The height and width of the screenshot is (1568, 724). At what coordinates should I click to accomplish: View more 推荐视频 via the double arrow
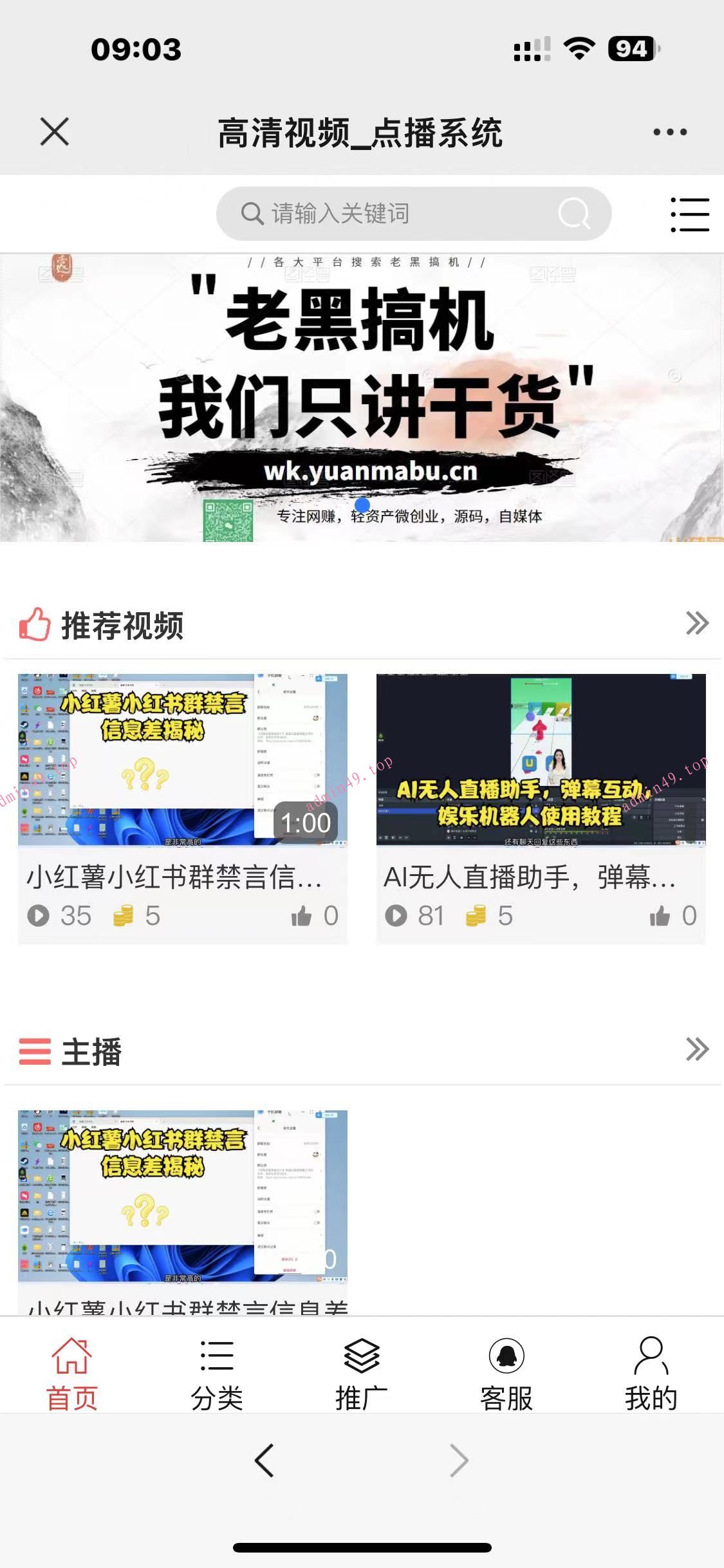tap(697, 623)
